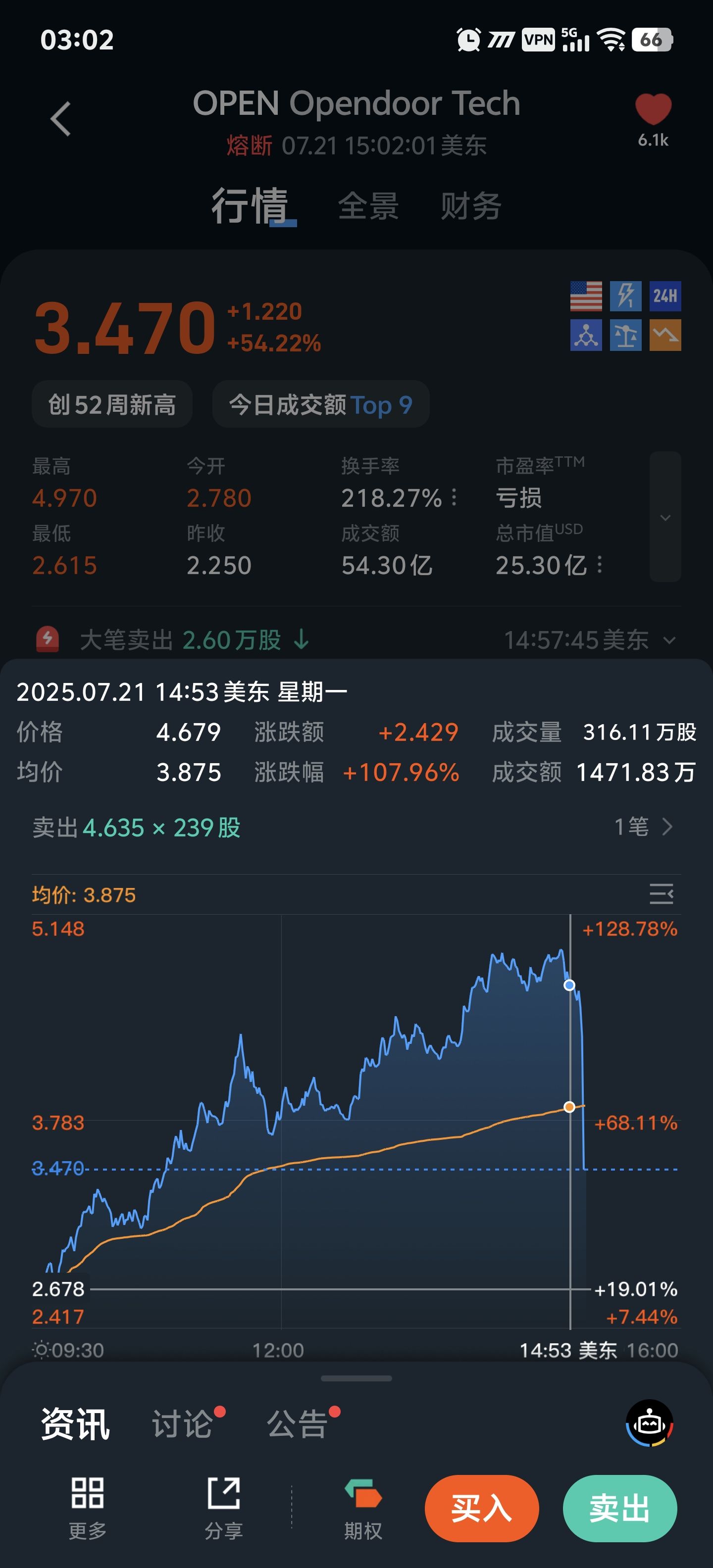Expand the quote details chevron panel

pos(665,517)
